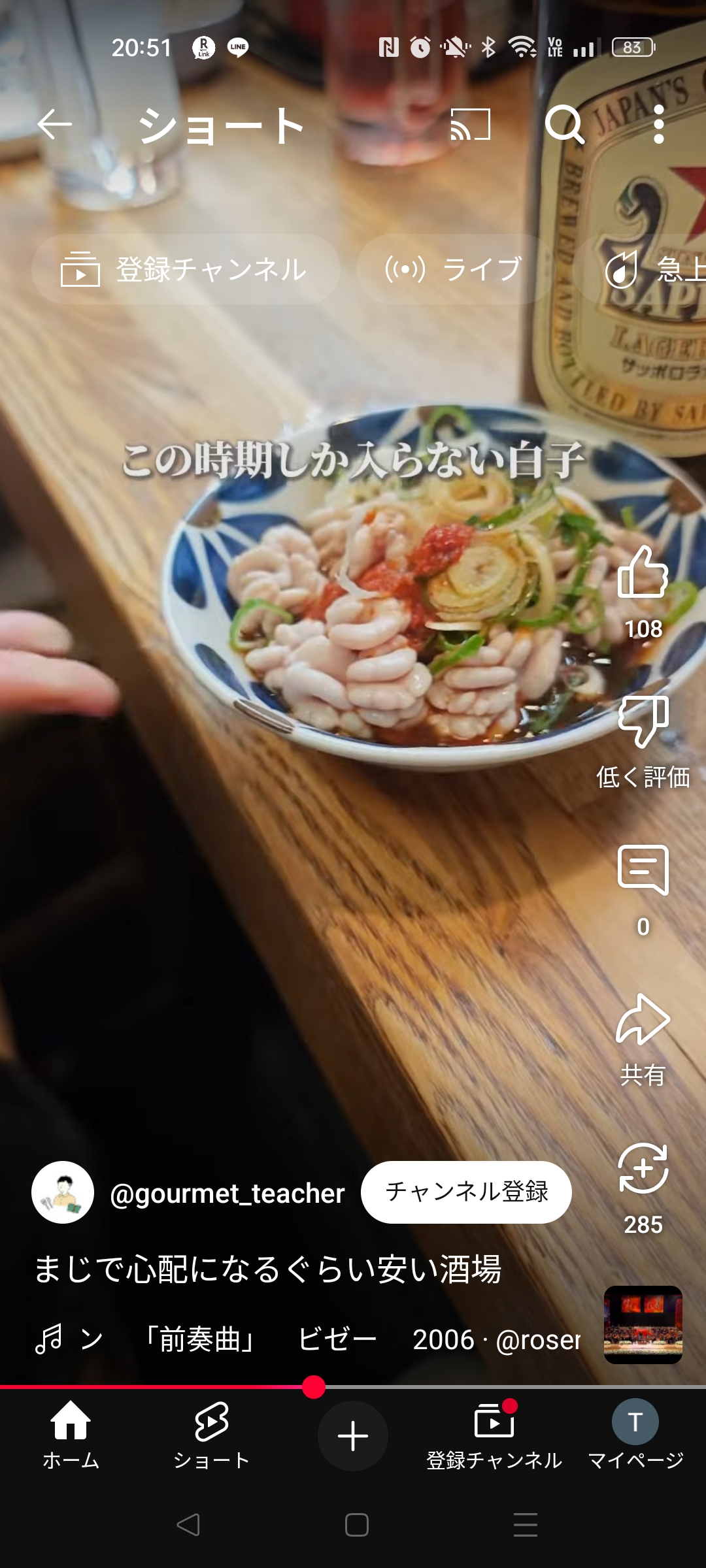Share this Short via 共有
This screenshot has height=1568, width=706.
pos(643,1020)
